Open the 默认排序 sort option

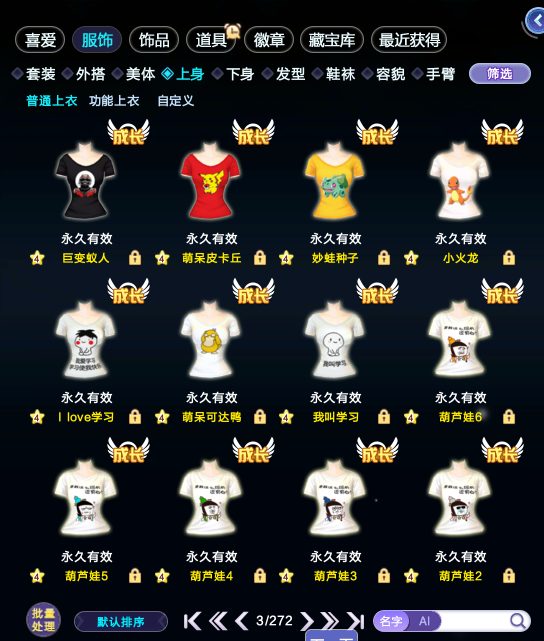click(x=121, y=622)
